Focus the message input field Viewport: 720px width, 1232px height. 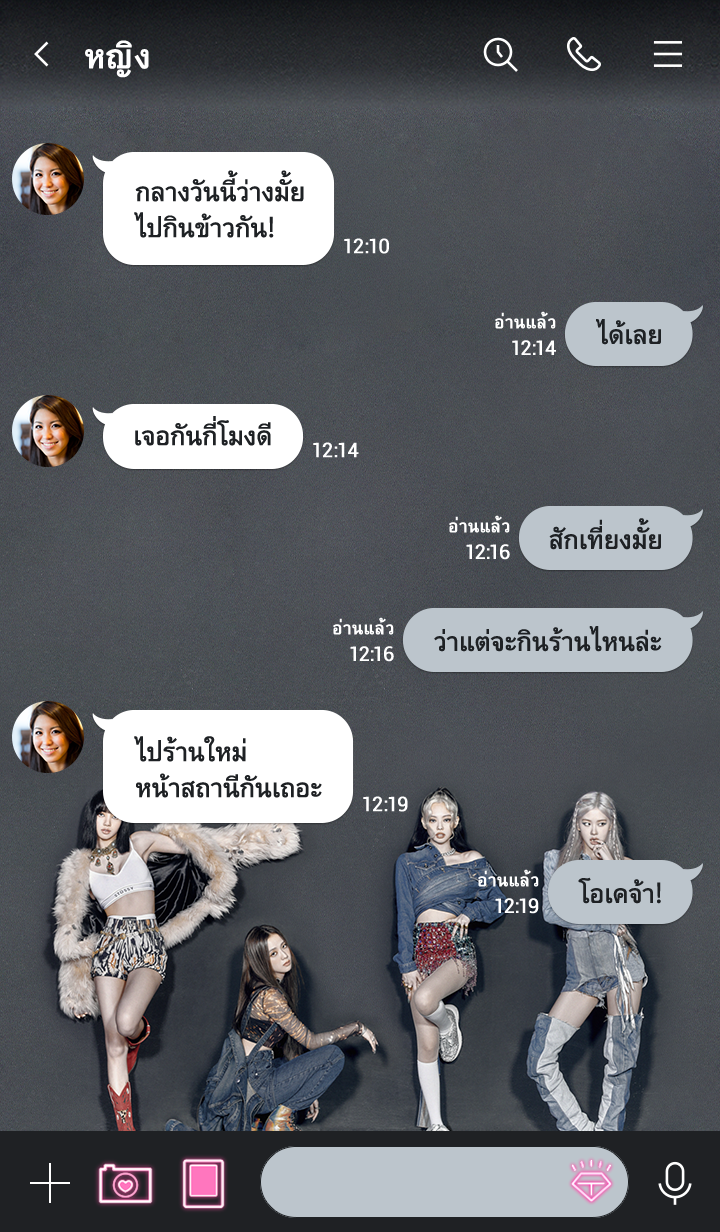(410, 1182)
